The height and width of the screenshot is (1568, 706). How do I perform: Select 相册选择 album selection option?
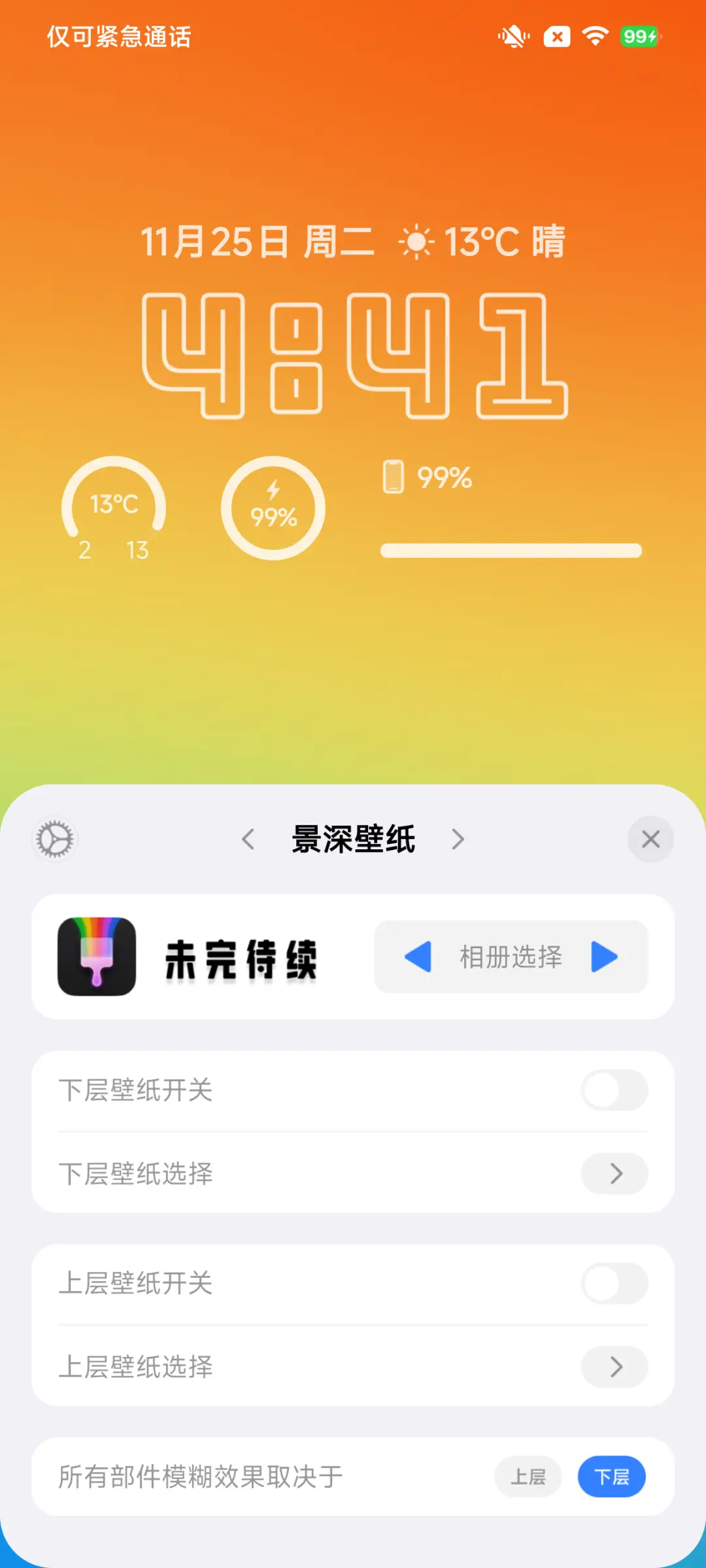511,956
